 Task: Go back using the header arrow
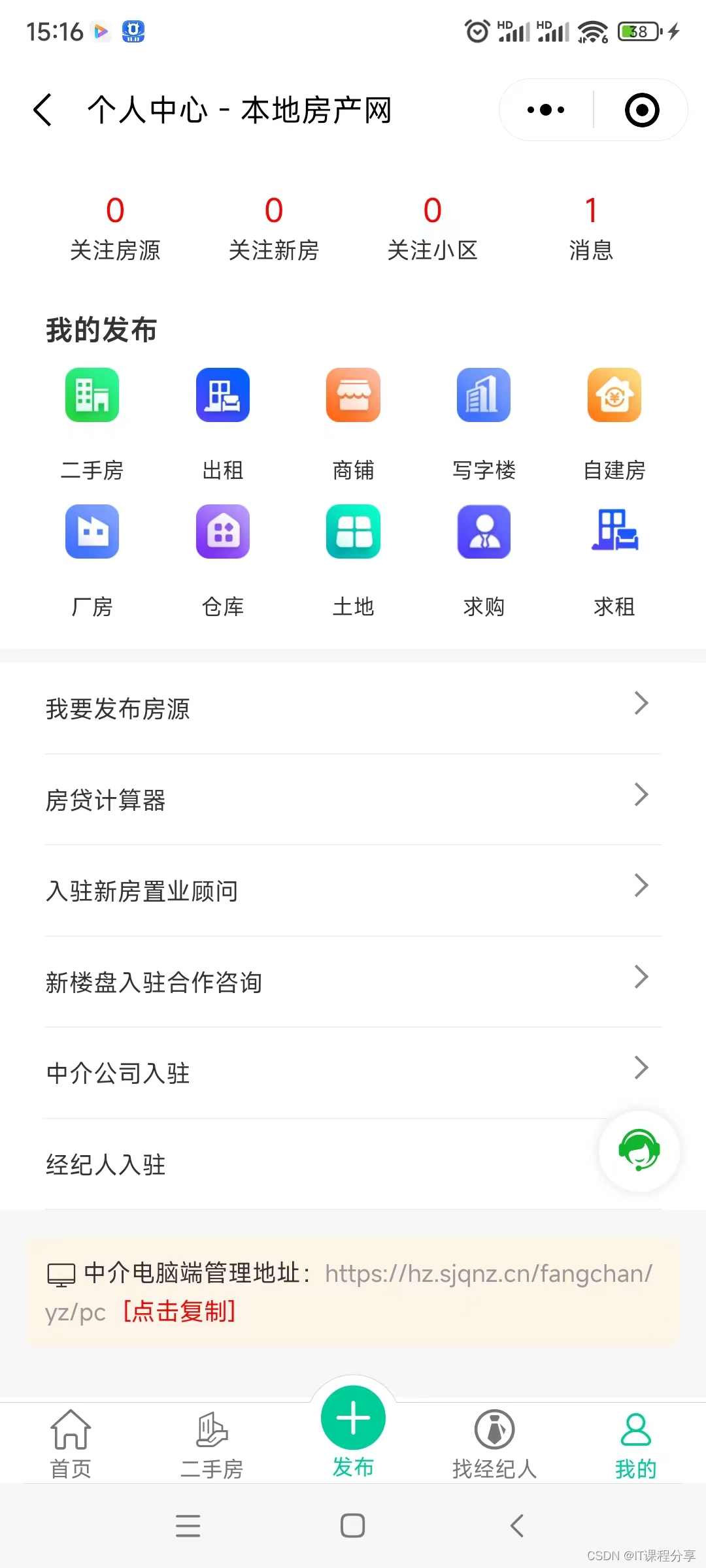(43, 110)
